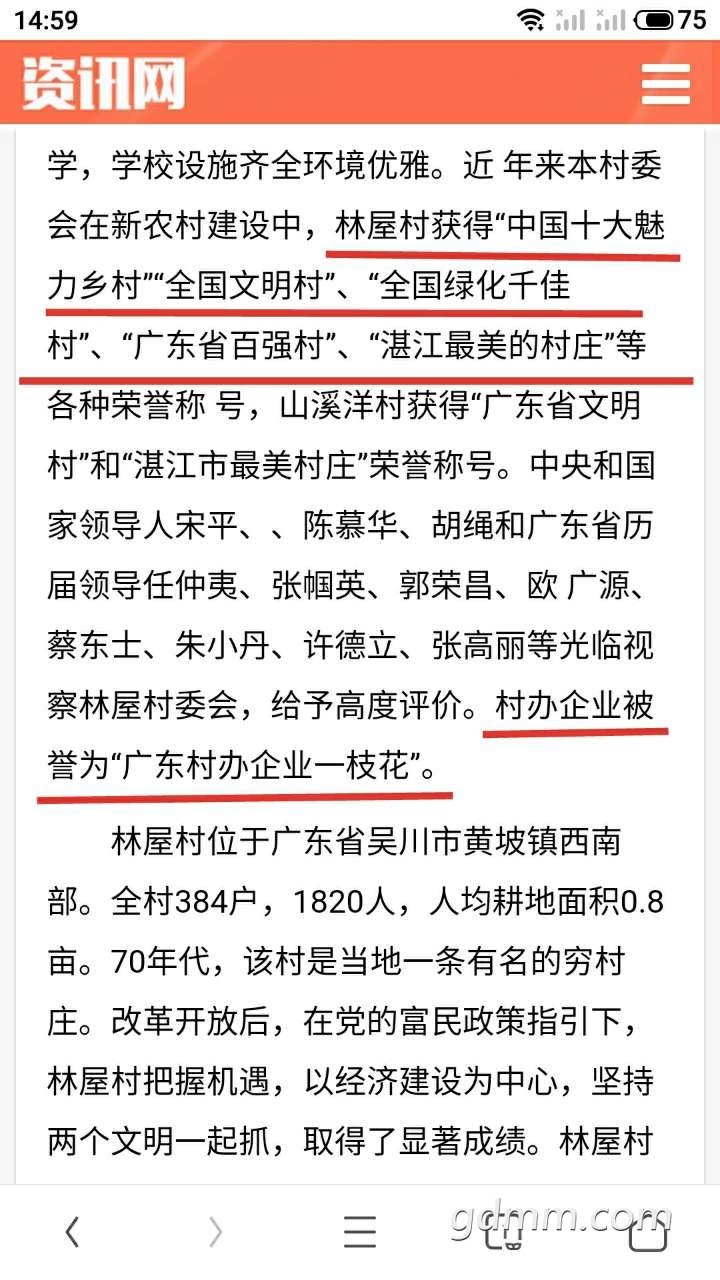
Task: Open the browser tabs switcher
Action: [503, 1234]
